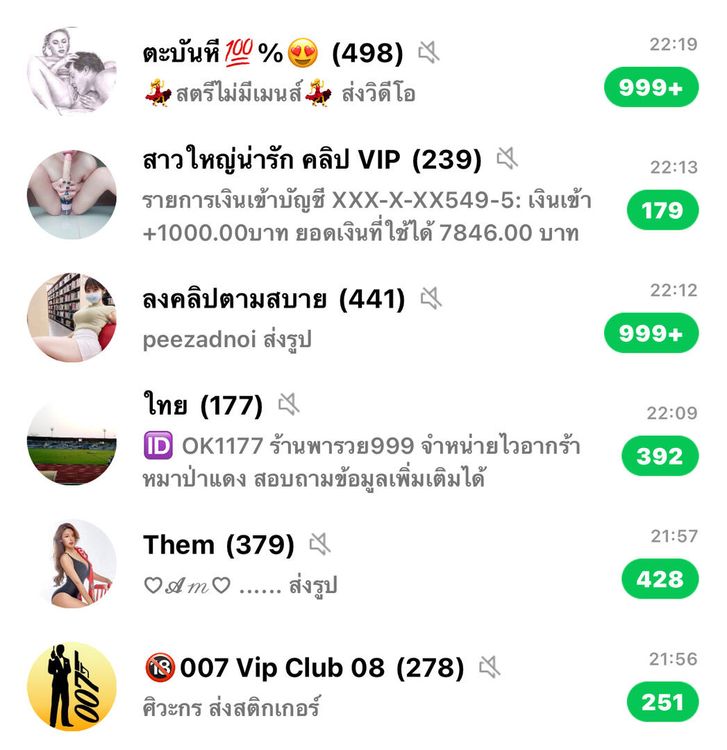Open the สาวใหญ่น่ารัก คลิป VIP chat
Screen dimensions: 727x750
click(364, 195)
